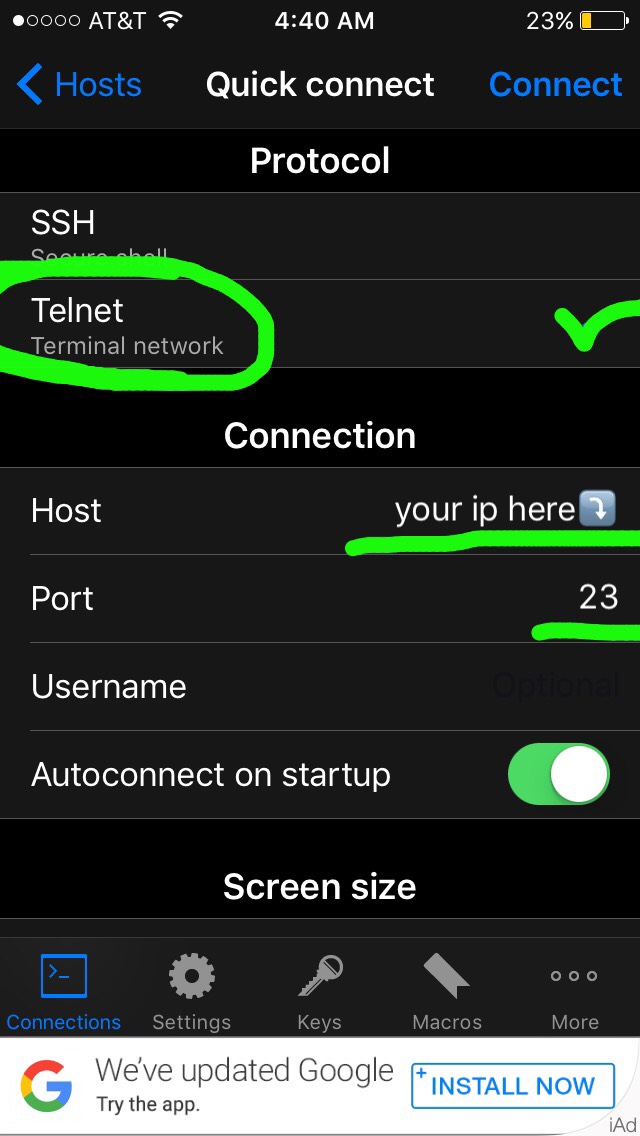Tap Install Now on the Google ad
640x1136 pixels.
point(512,1086)
